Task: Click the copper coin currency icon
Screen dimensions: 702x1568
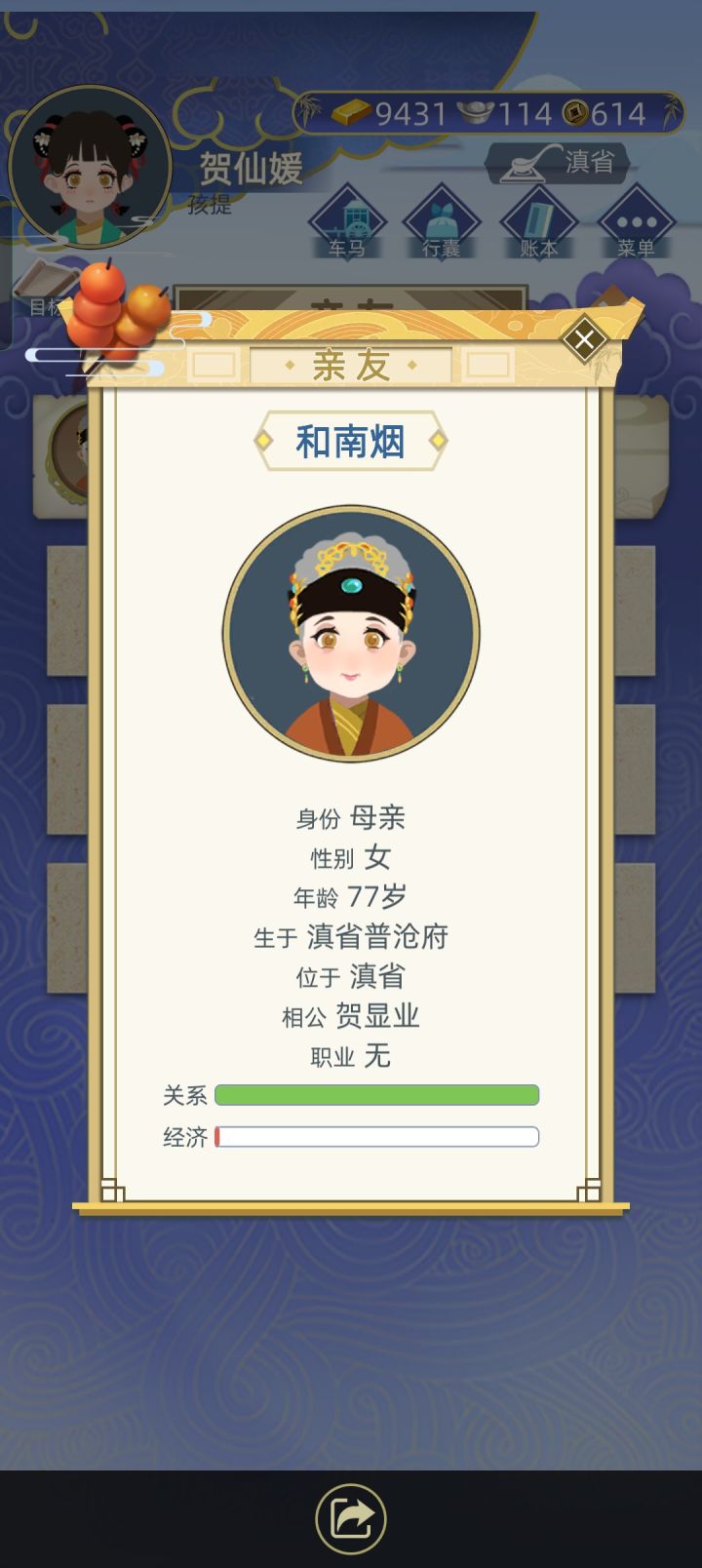Action: pyautogui.click(x=579, y=112)
